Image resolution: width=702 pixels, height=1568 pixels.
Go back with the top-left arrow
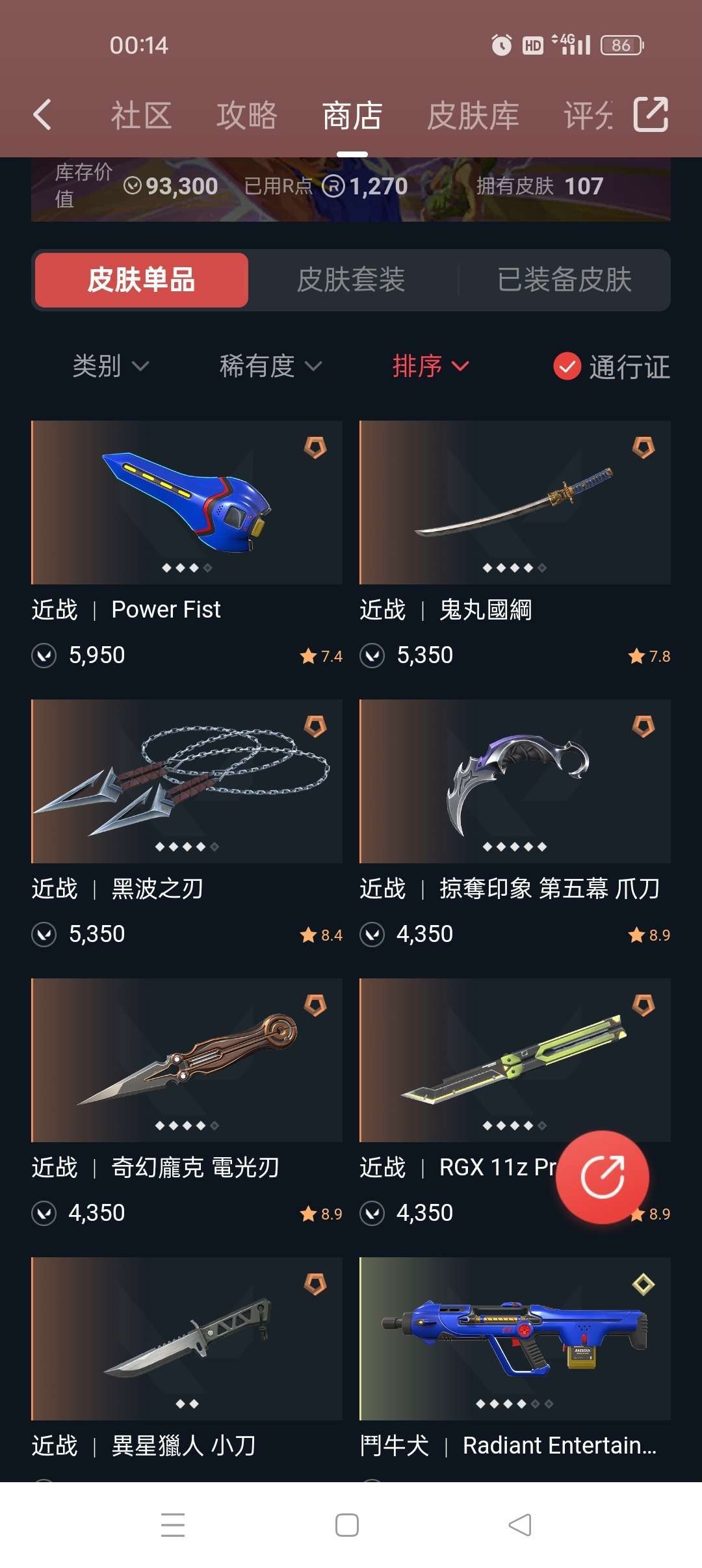click(x=43, y=115)
